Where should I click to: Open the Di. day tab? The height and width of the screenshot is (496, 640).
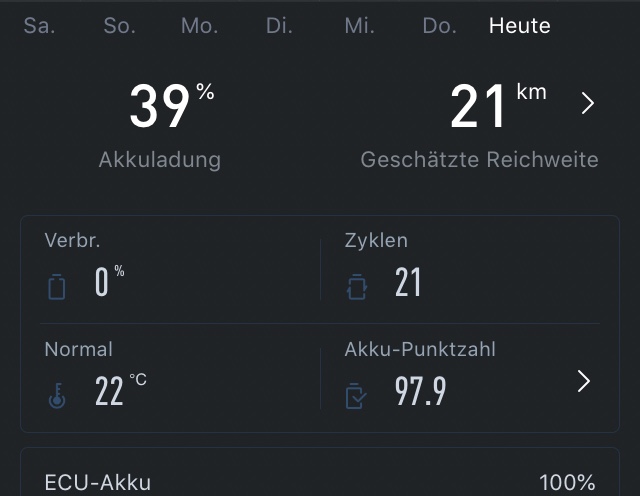point(279,26)
